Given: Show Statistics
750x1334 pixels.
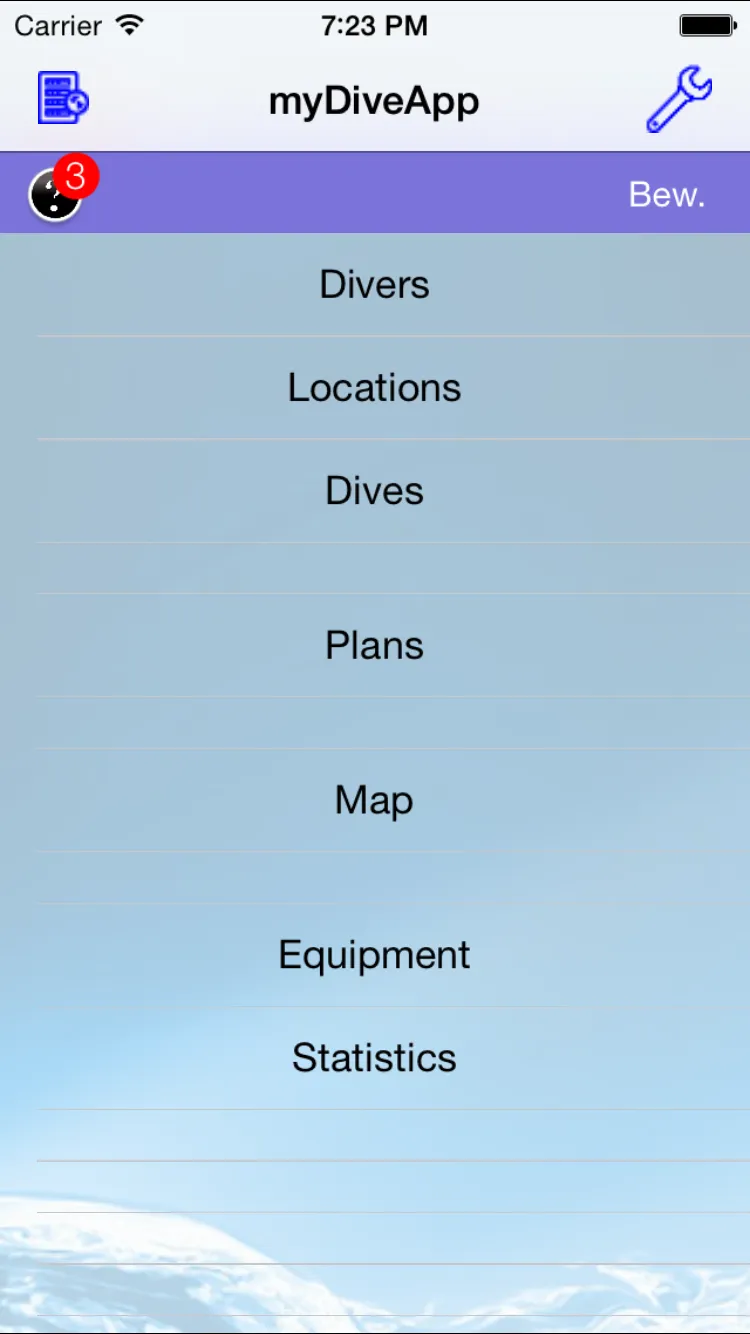Looking at the screenshot, I should (x=375, y=1058).
